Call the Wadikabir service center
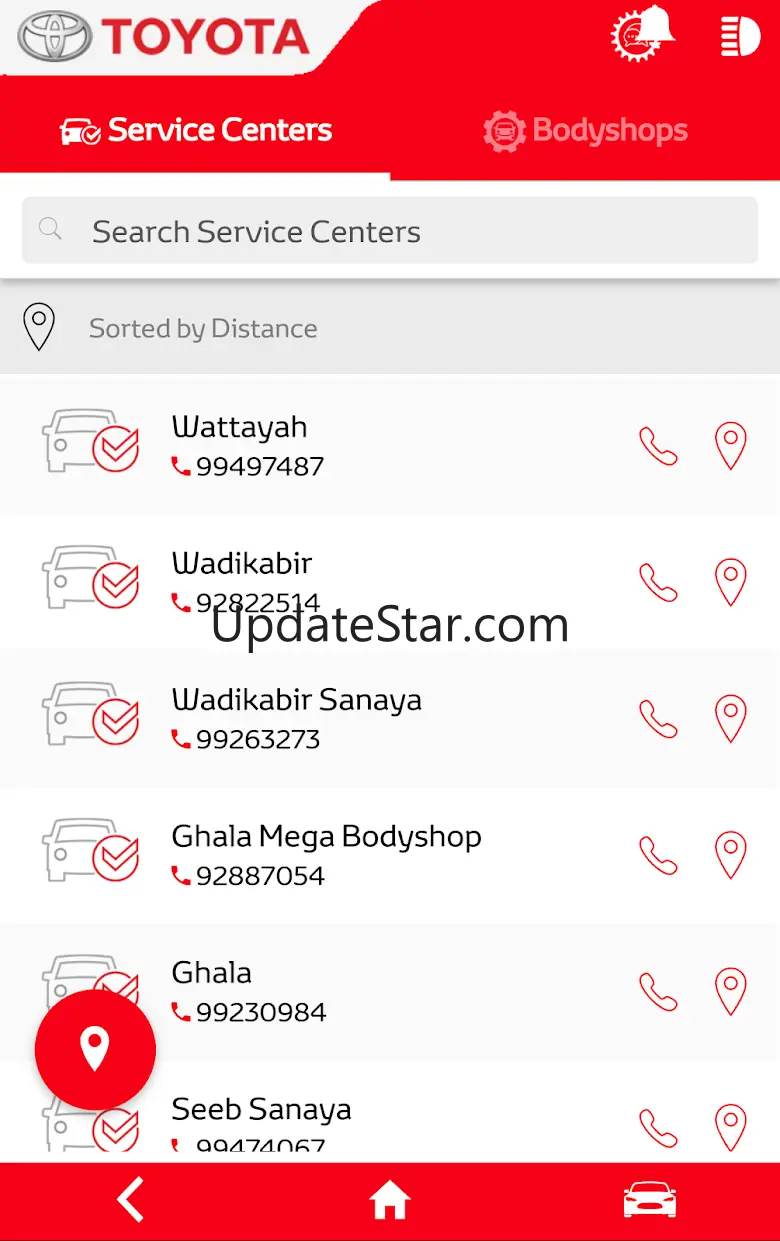 pos(658,582)
